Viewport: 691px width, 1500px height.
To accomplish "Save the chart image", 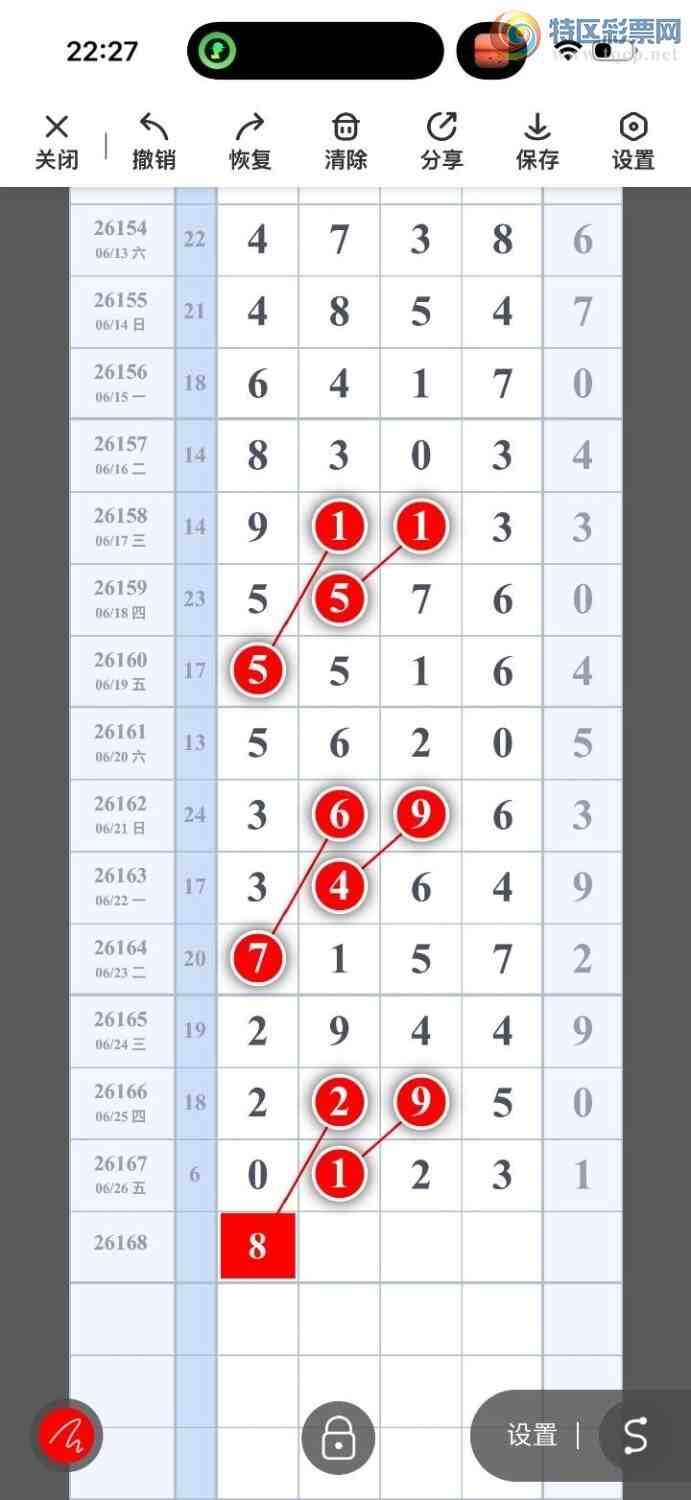I will pyautogui.click(x=538, y=141).
